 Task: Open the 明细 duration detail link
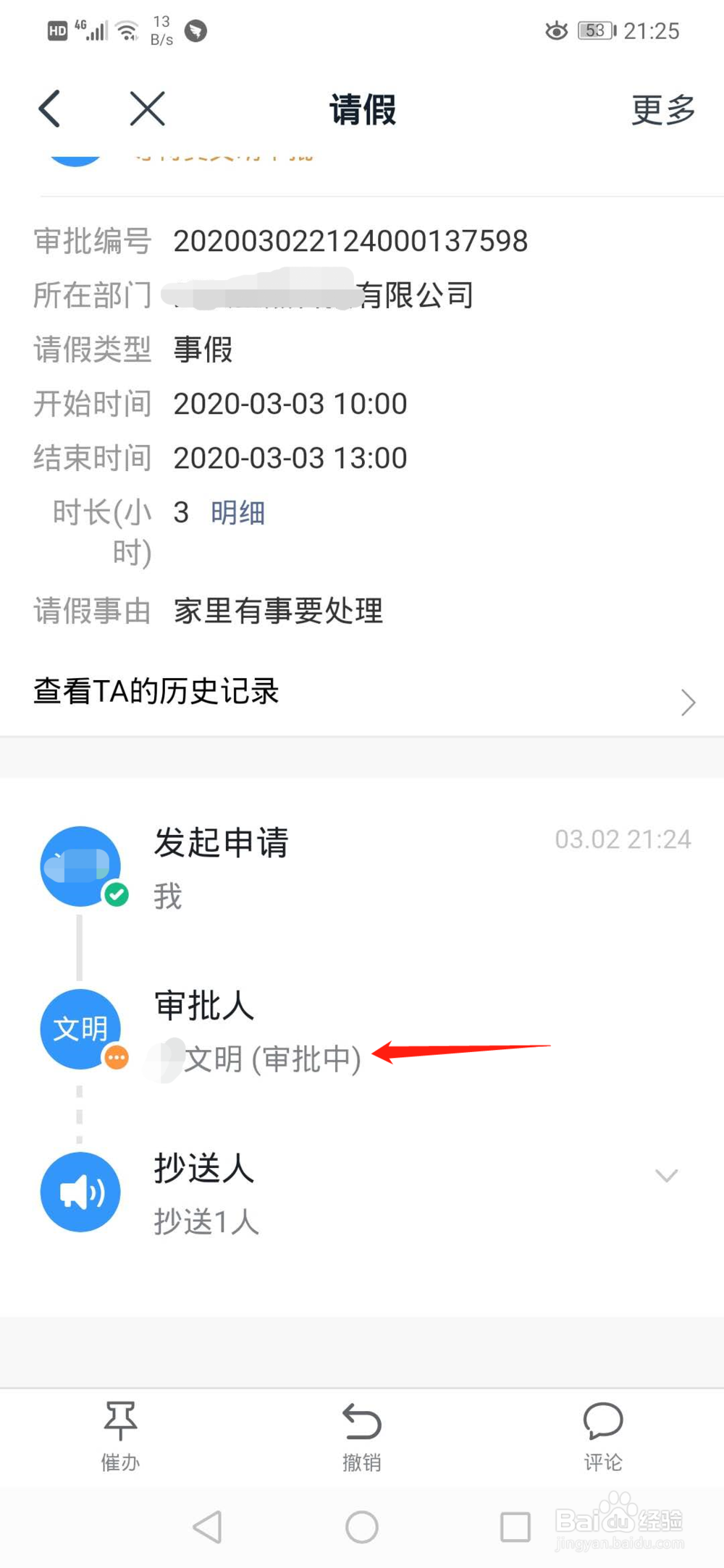coord(237,512)
